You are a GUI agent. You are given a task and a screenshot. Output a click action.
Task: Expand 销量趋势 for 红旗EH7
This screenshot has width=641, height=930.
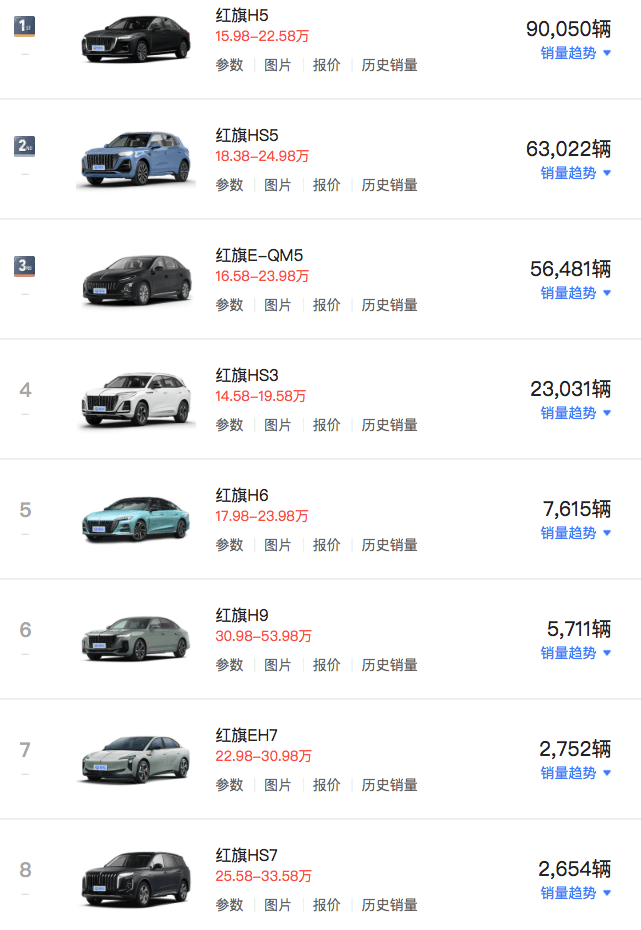(x=575, y=773)
